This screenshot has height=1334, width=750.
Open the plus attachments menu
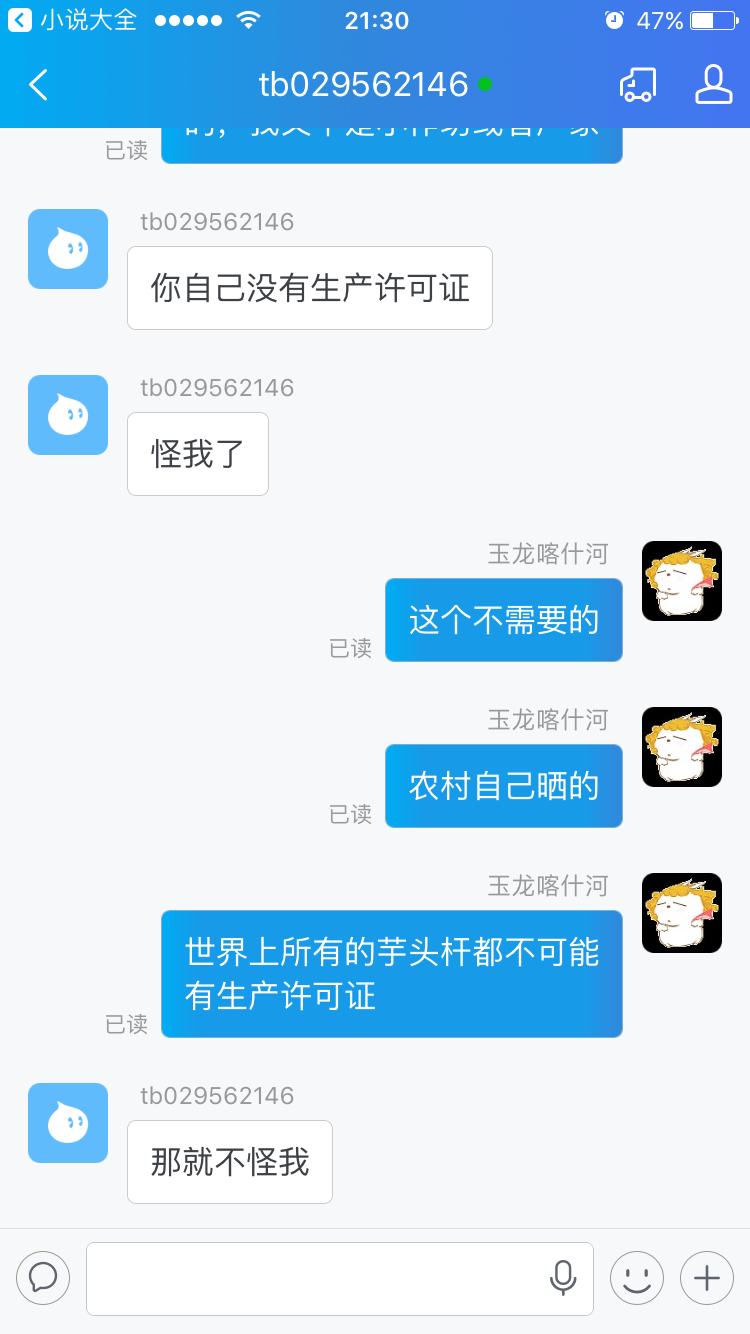pyautogui.click(x=707, y=1278)
